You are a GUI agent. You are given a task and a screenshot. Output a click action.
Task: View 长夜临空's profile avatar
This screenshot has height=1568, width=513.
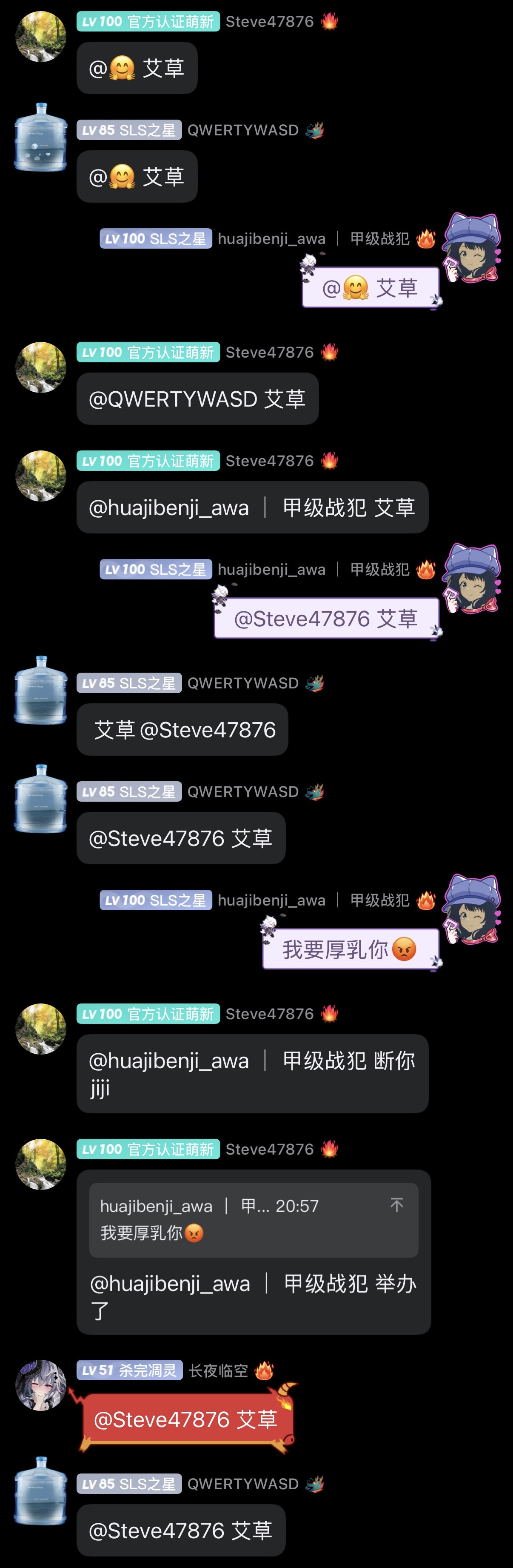pyautogui.click(x=41, y=1385)
